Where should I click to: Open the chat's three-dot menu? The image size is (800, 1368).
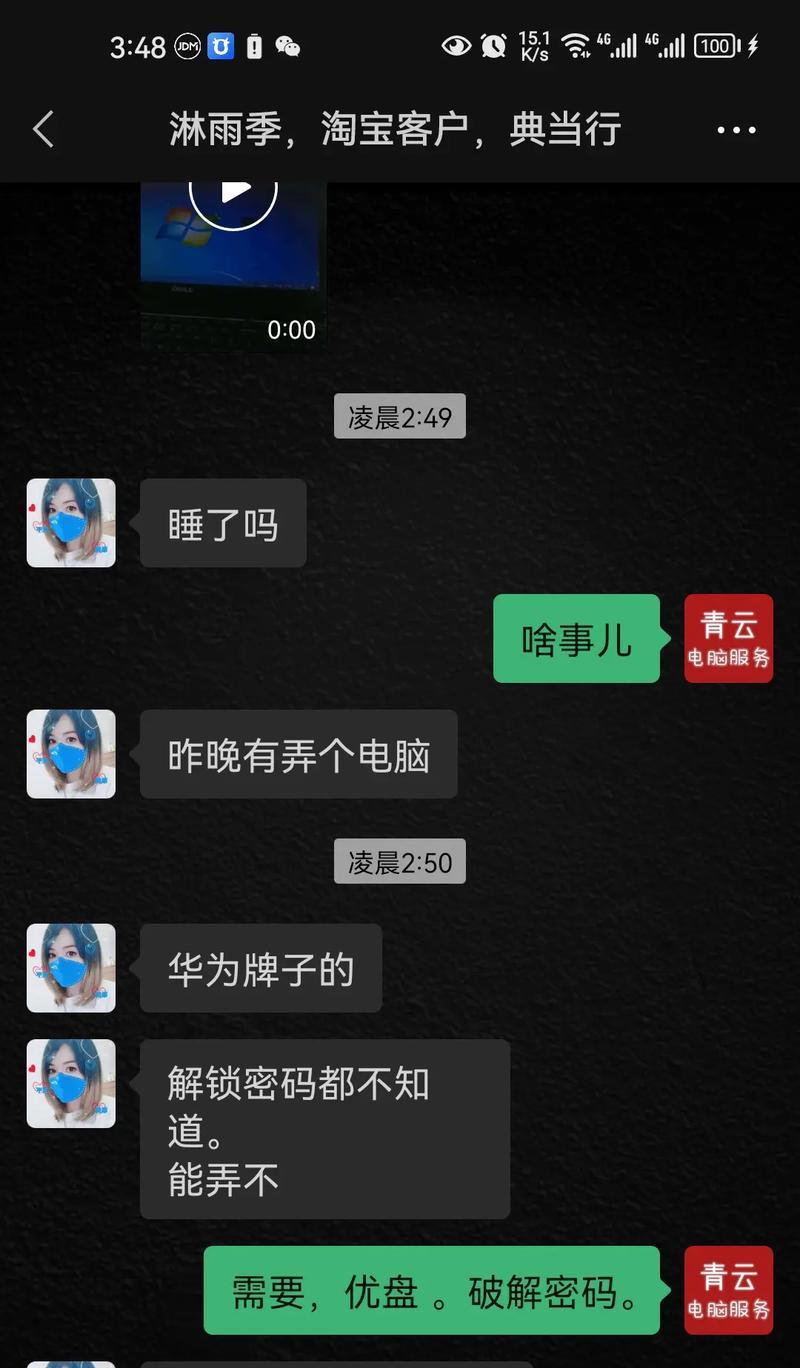click(736, 130)
